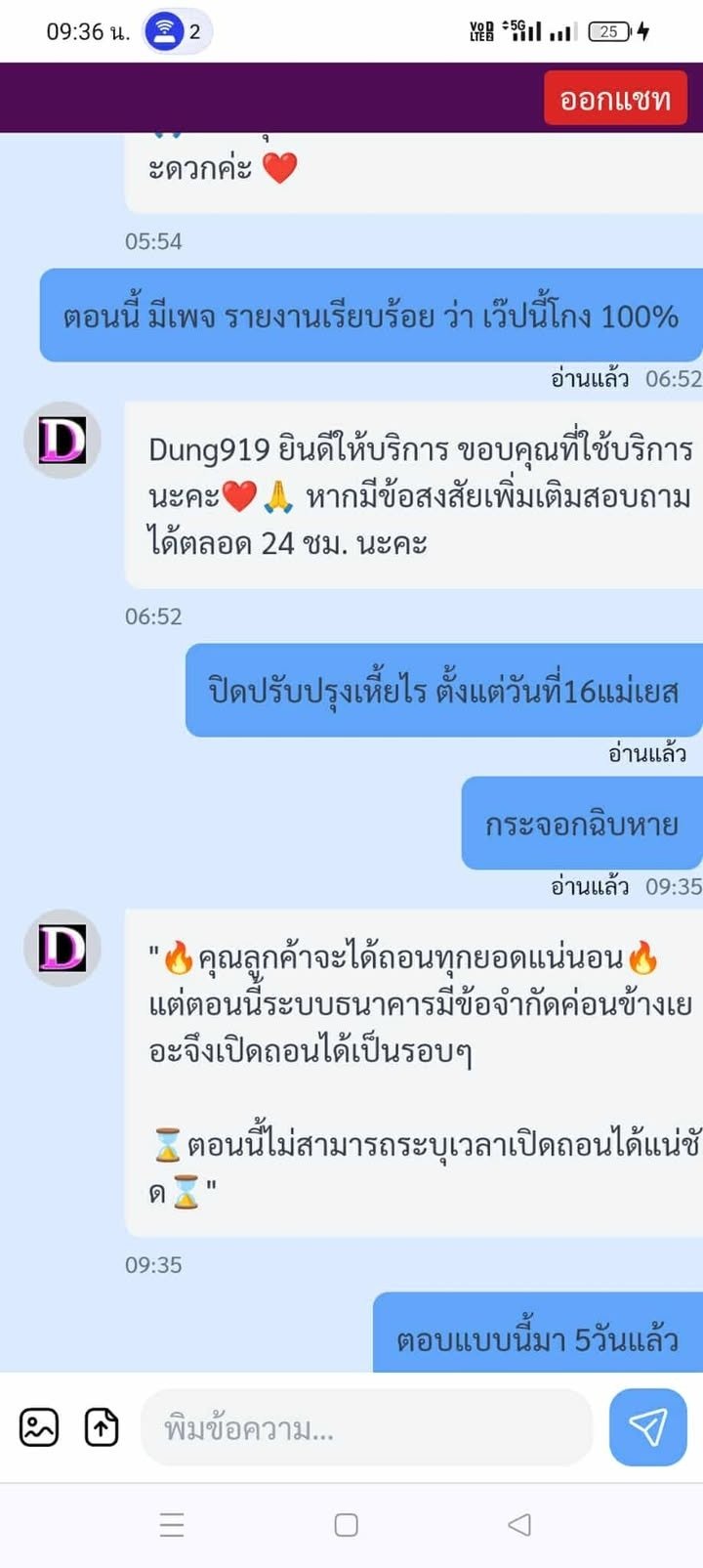Tap the red ออกแชท exit chat button
This screenshot has width=703, height=1568.
(x=615, y=99)
